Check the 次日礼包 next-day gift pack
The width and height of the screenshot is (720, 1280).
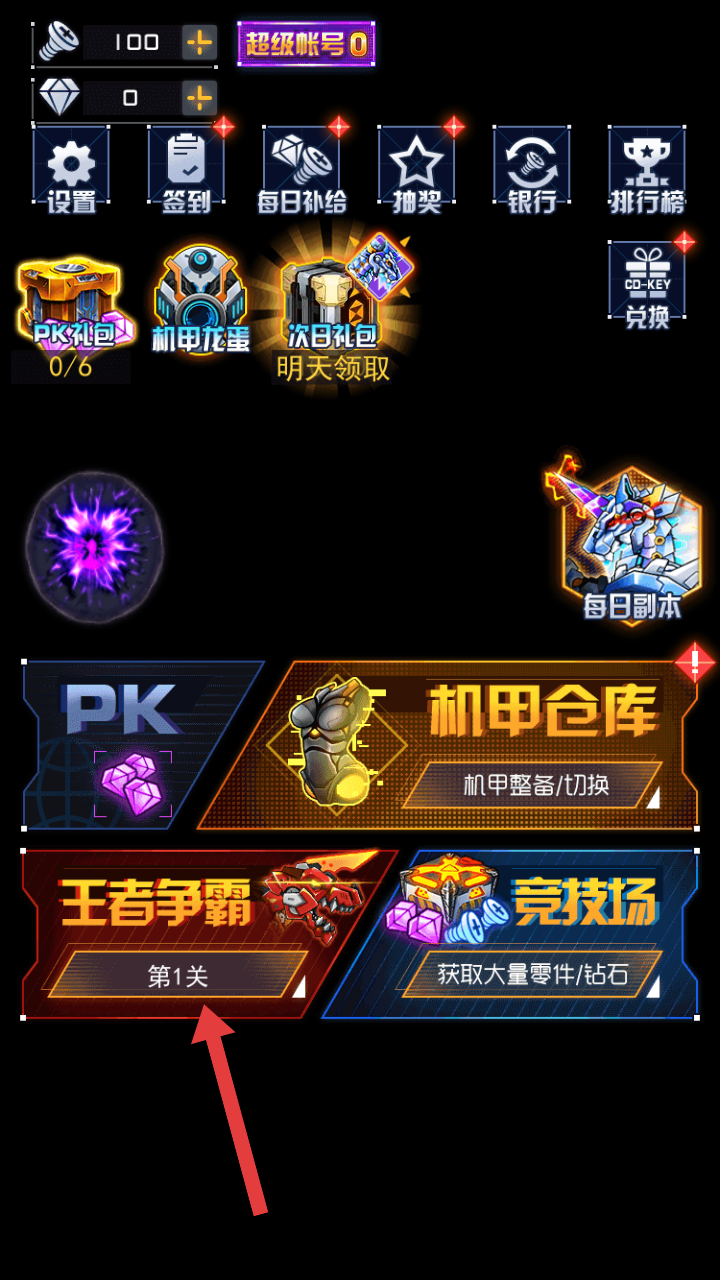click(335, 310)
